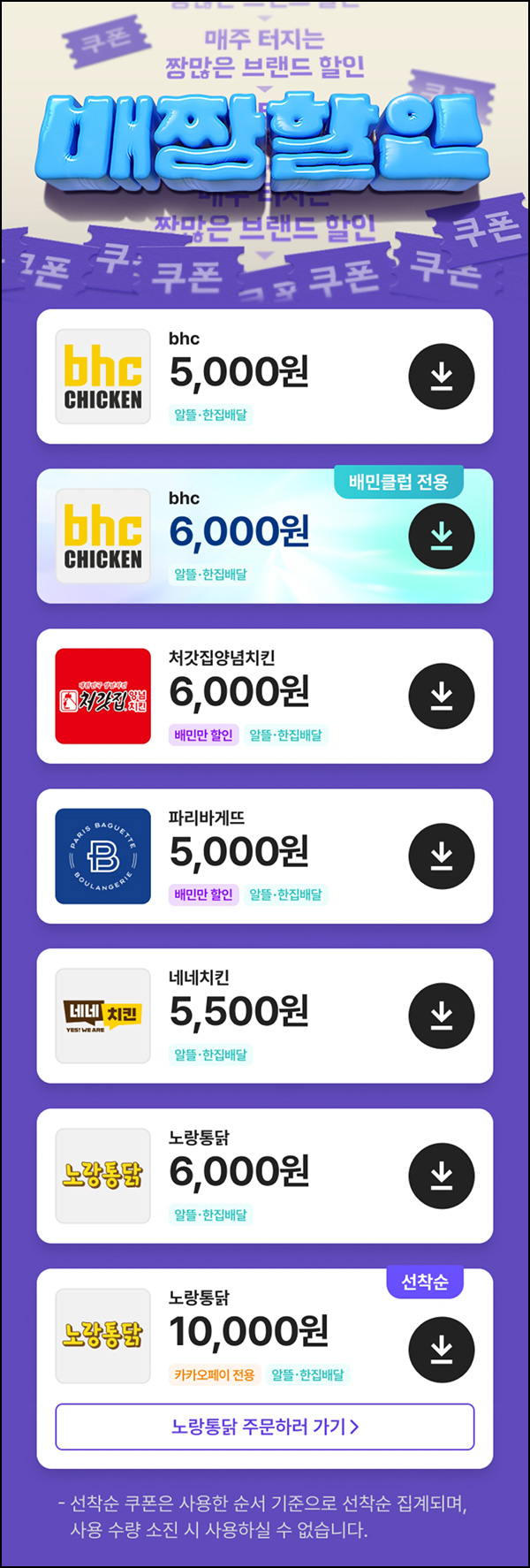The height and width of the screenshot is (1568, 530).
Task: Download the 파리바게뜨 5,000원 coupon
Action: pos(441,856)
